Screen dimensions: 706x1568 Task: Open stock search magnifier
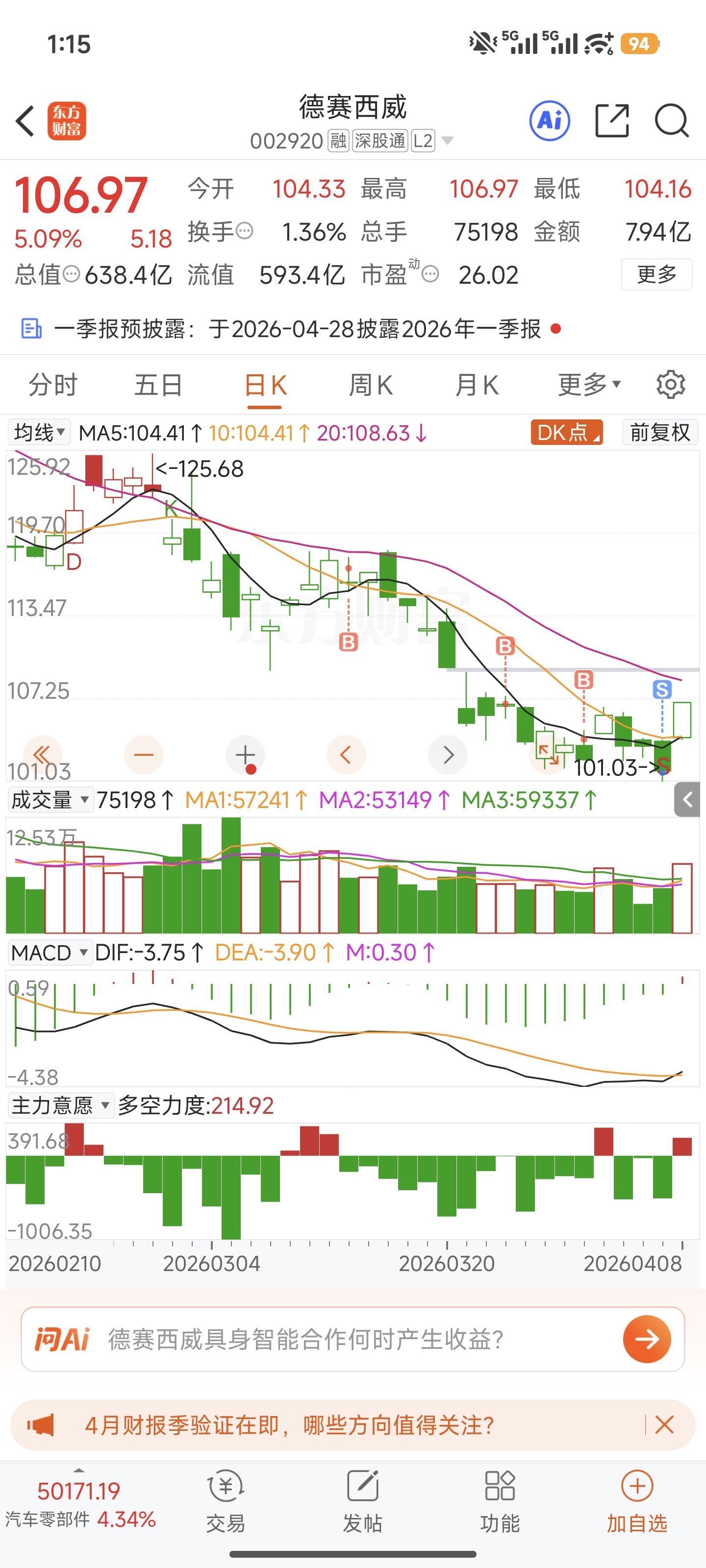671,121
